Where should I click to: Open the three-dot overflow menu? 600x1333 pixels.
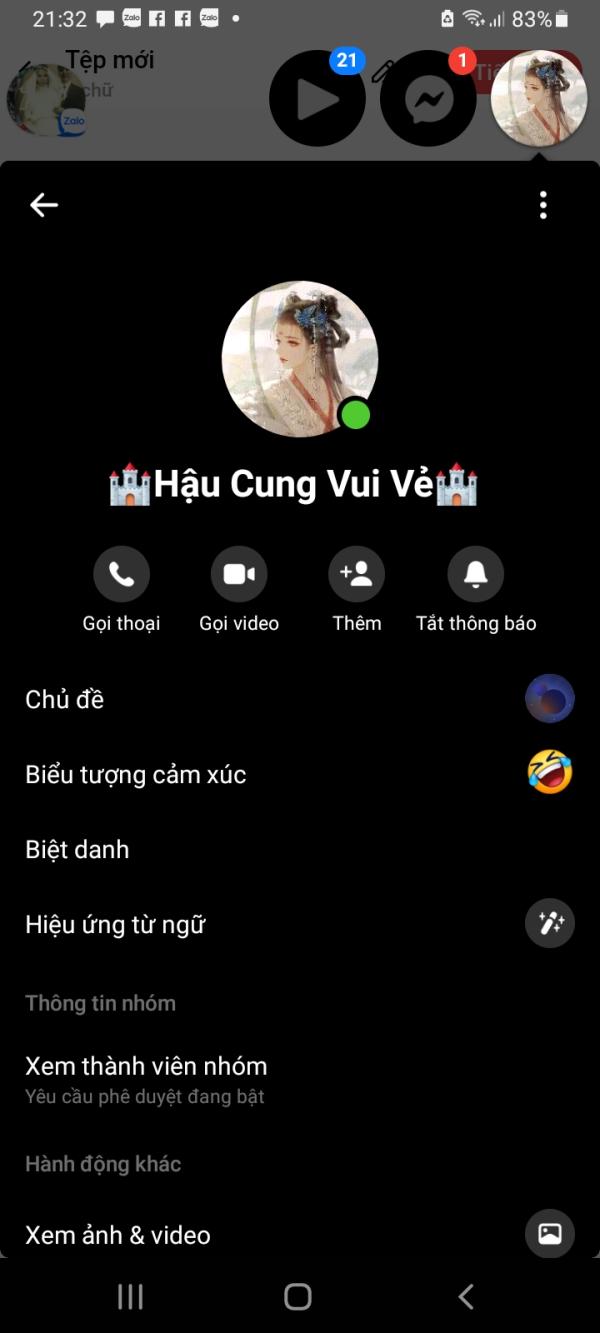[543, 205]
